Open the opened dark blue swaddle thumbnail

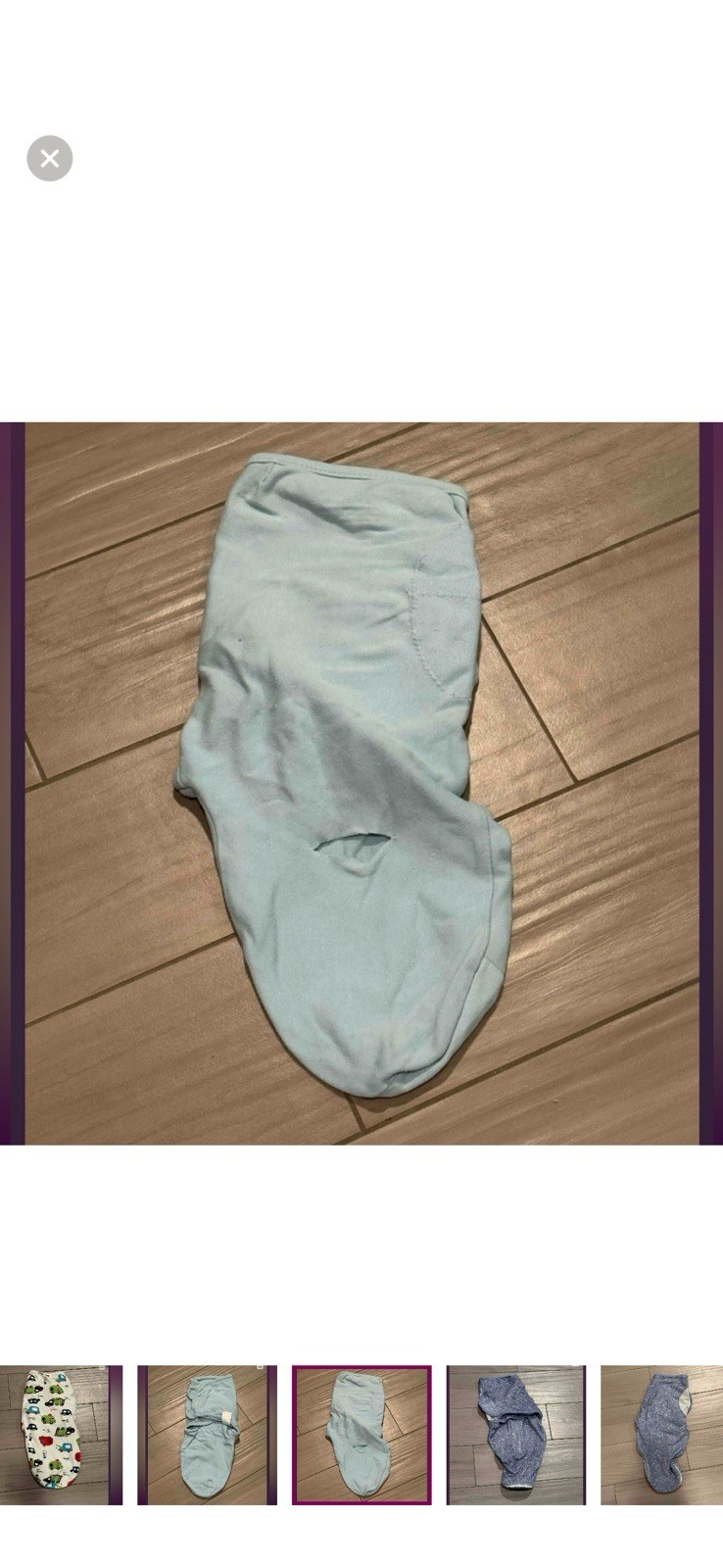click(x=516, y=1434)
